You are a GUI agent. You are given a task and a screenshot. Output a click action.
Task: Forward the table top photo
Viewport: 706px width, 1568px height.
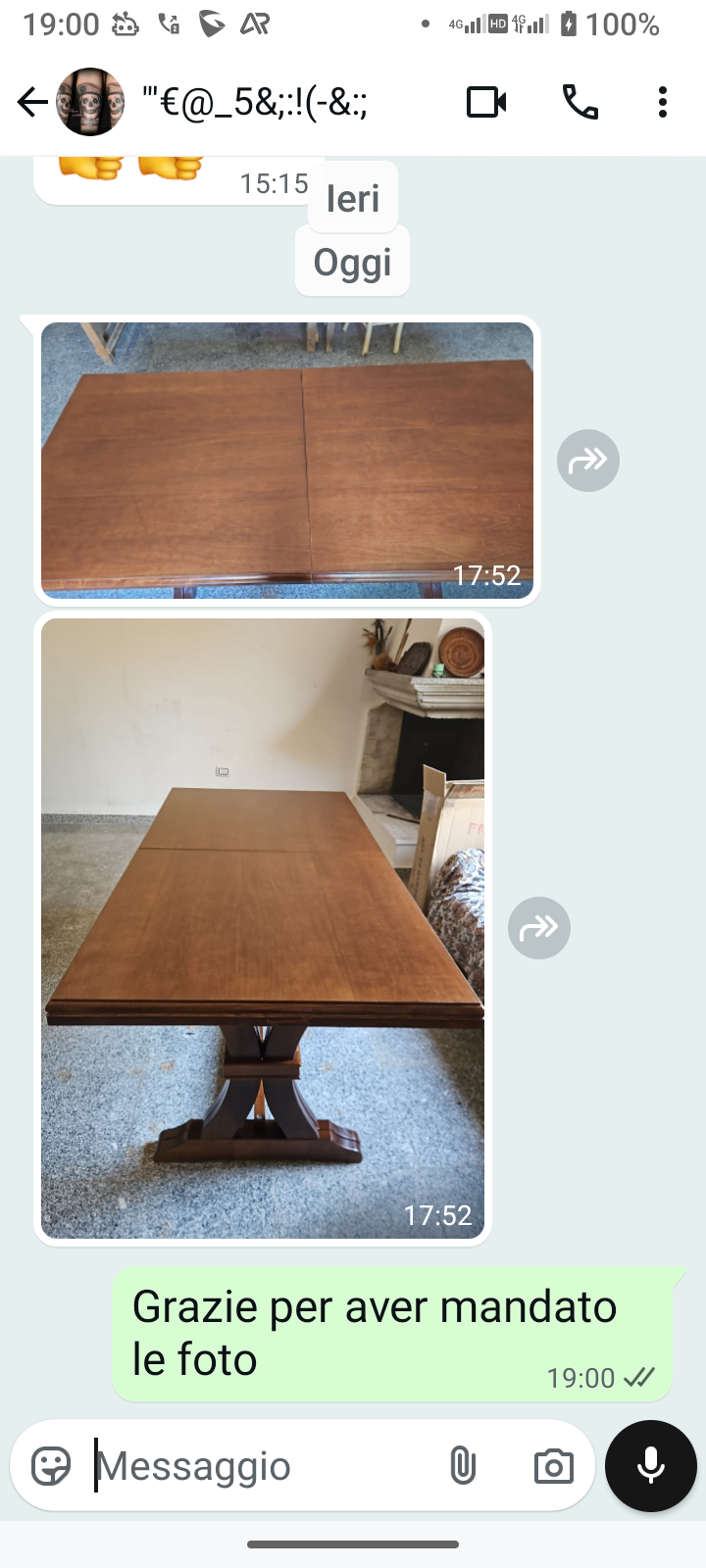pos(588,461)
